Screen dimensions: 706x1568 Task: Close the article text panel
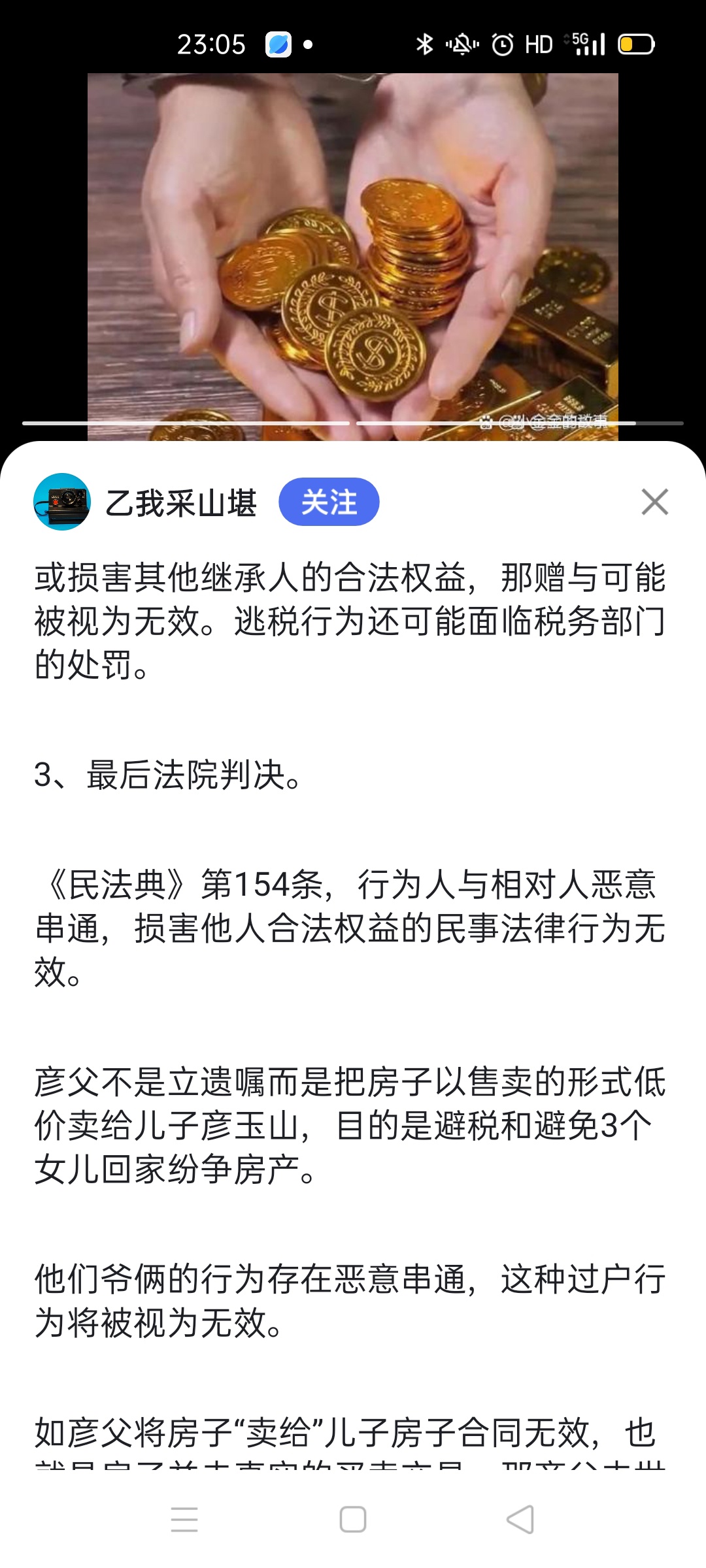point(654,502)
